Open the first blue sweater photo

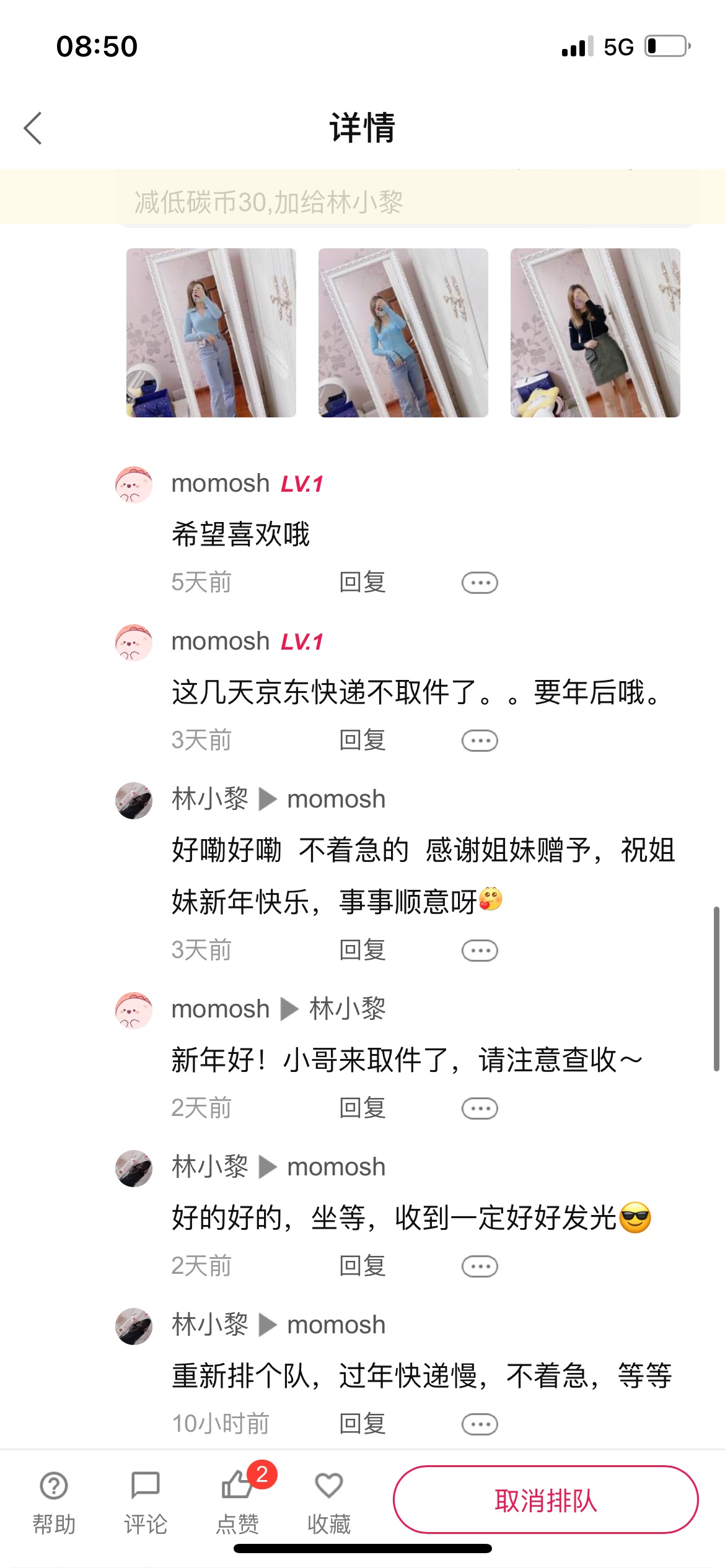coord(211,333)
